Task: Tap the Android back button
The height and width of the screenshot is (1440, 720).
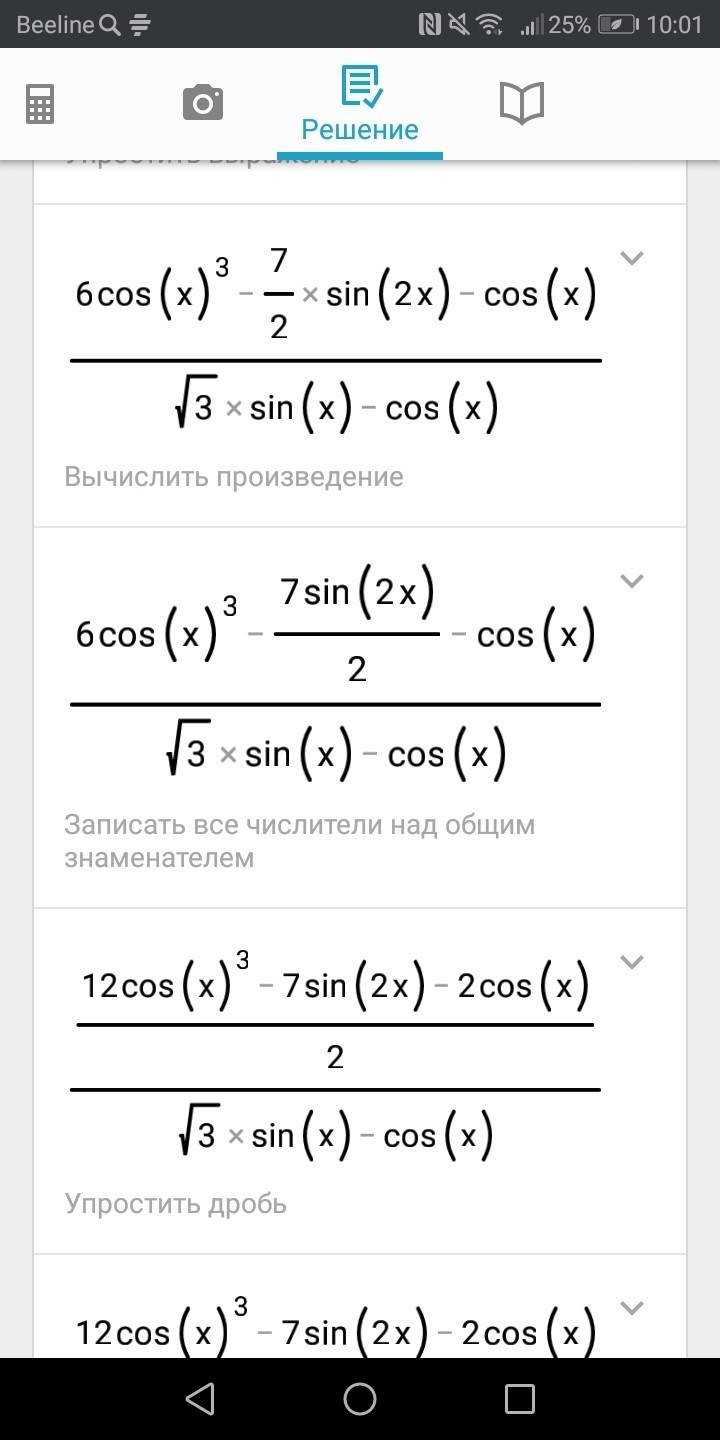Action: [200, 1398]
